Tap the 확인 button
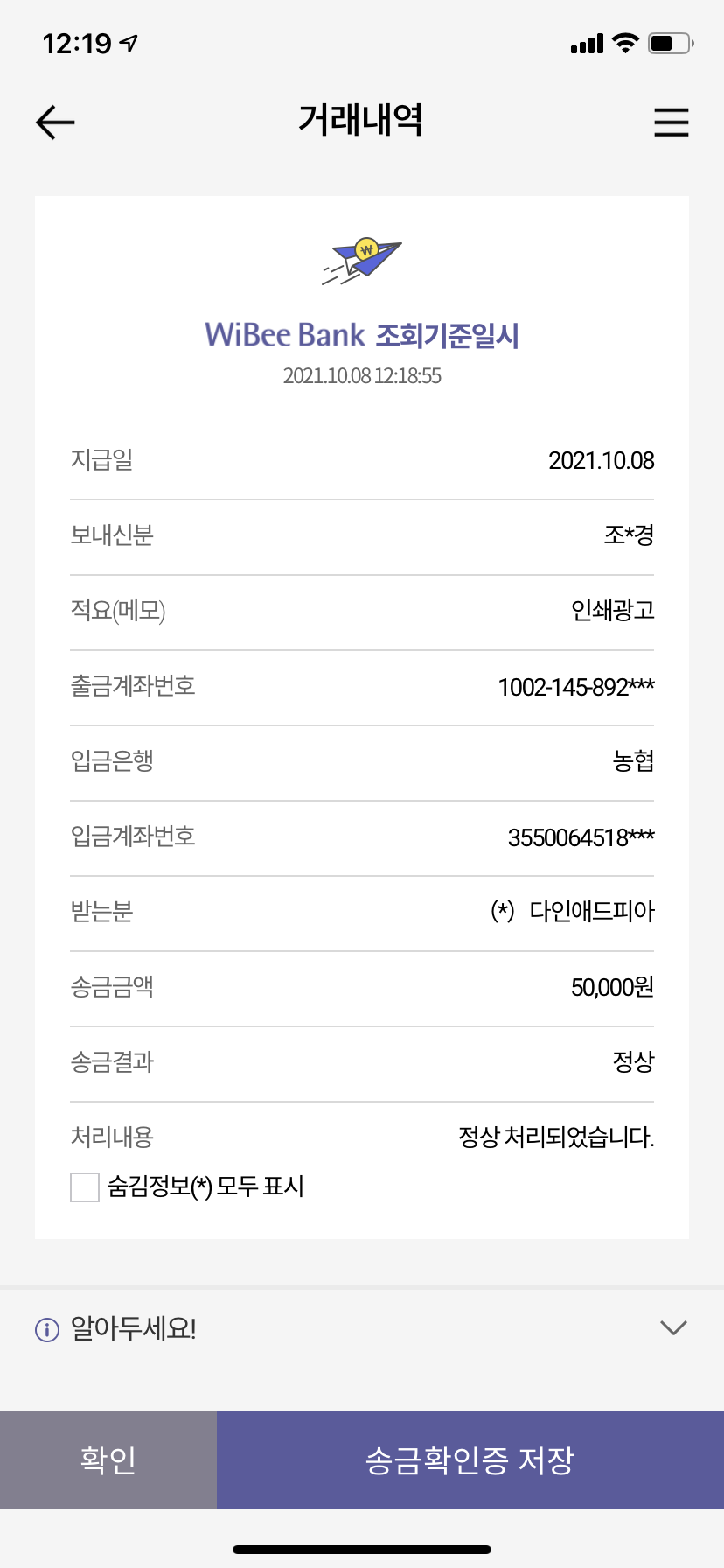Image resolution: width=724 pixels, height=1568 pixels. click(108, 1459)
